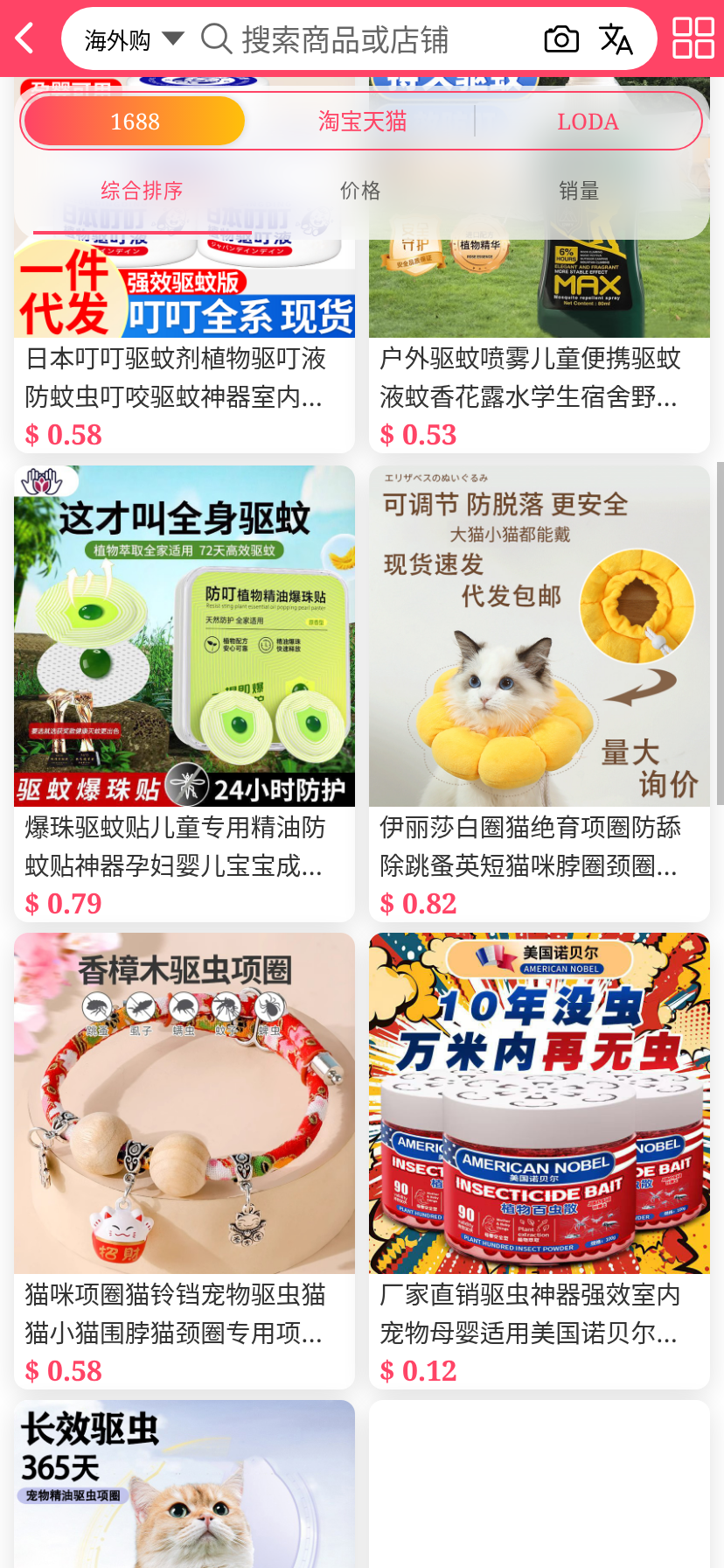Switch to the 淘宝天猫 tab
724x1568 pixels.
[x=362, y=121]
